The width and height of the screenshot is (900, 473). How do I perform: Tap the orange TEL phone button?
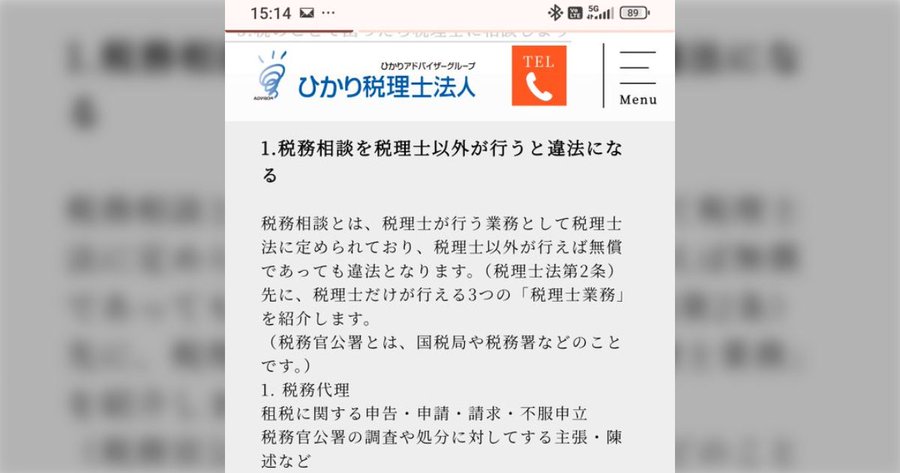[x=539, y=76]
